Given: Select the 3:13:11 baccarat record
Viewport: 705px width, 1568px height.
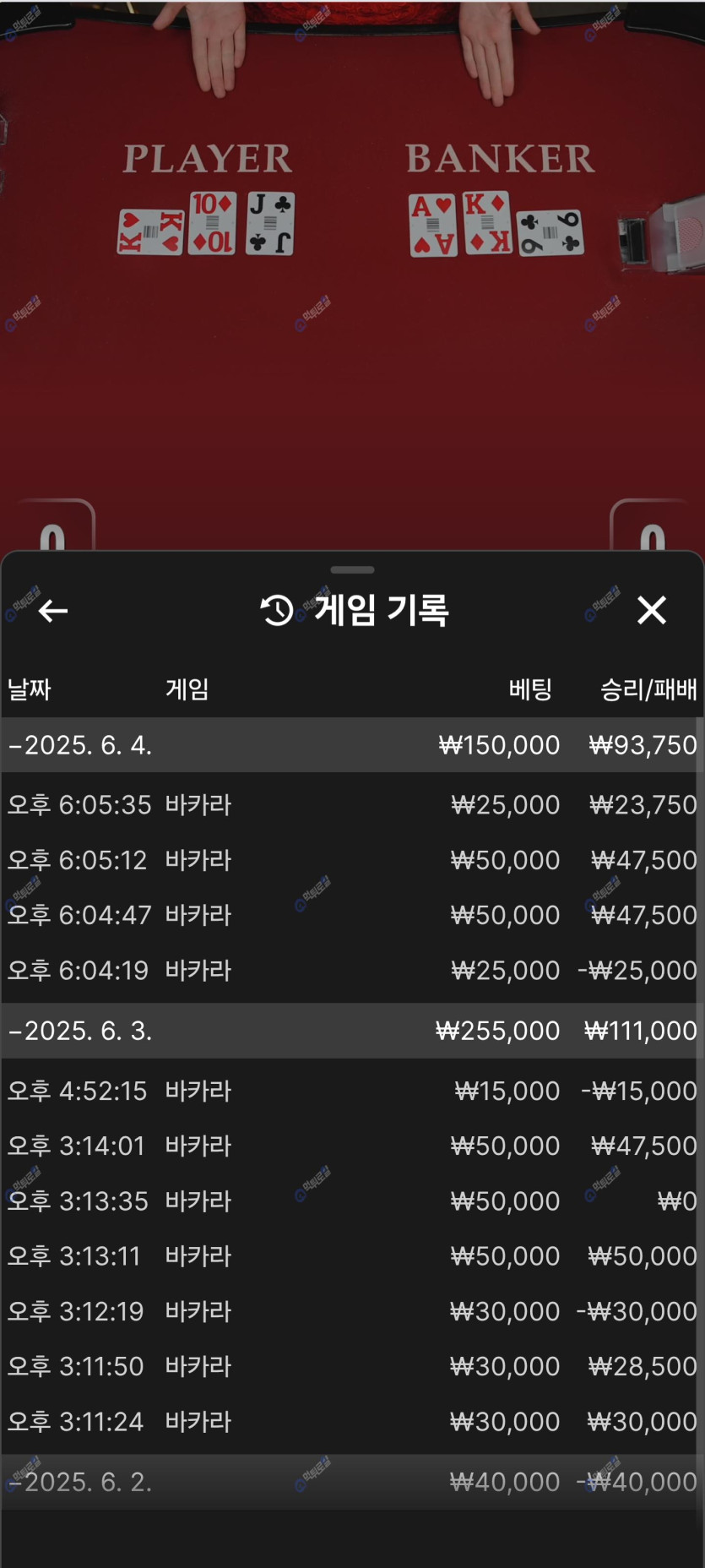Looking at the screenshot, I should pos(350,1256).
